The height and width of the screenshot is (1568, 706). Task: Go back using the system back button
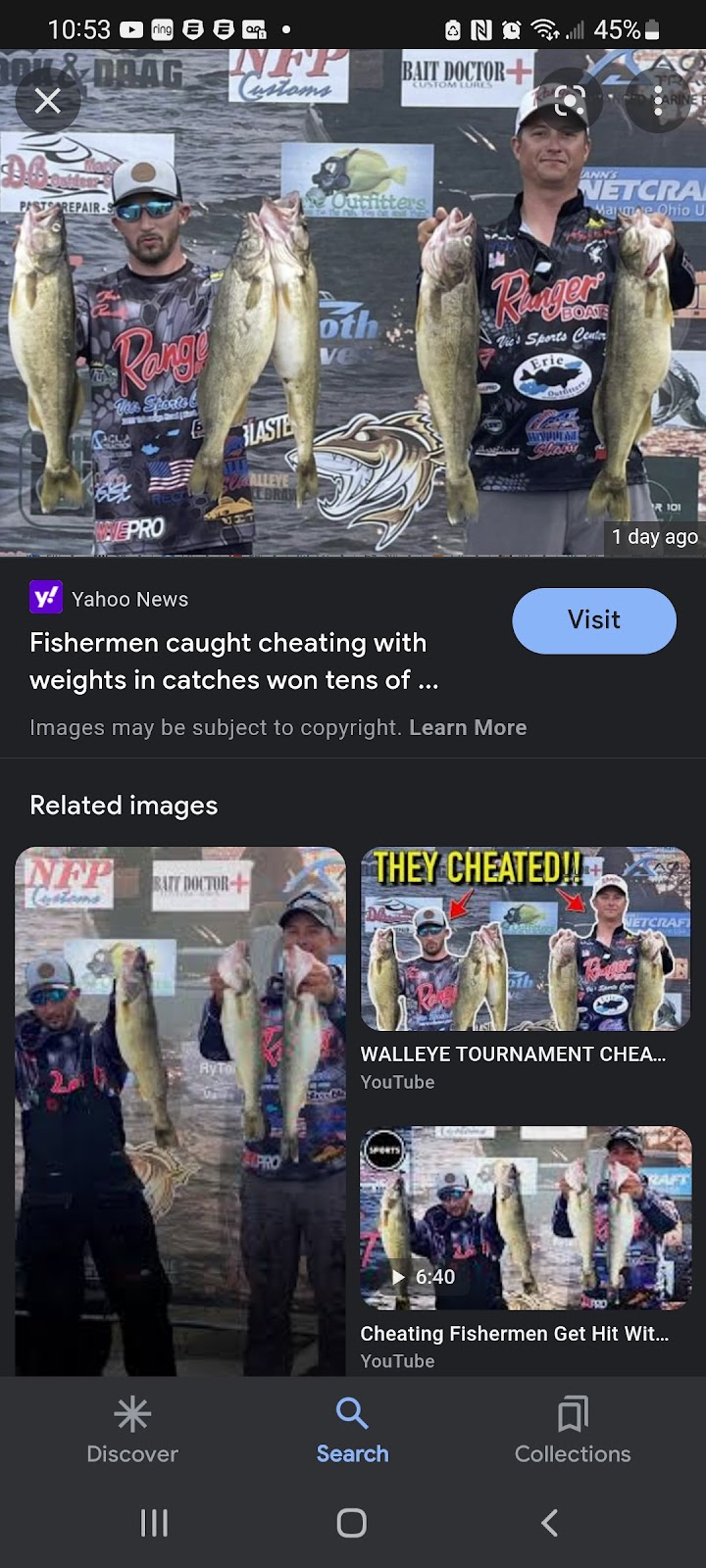pos(549,1522)
